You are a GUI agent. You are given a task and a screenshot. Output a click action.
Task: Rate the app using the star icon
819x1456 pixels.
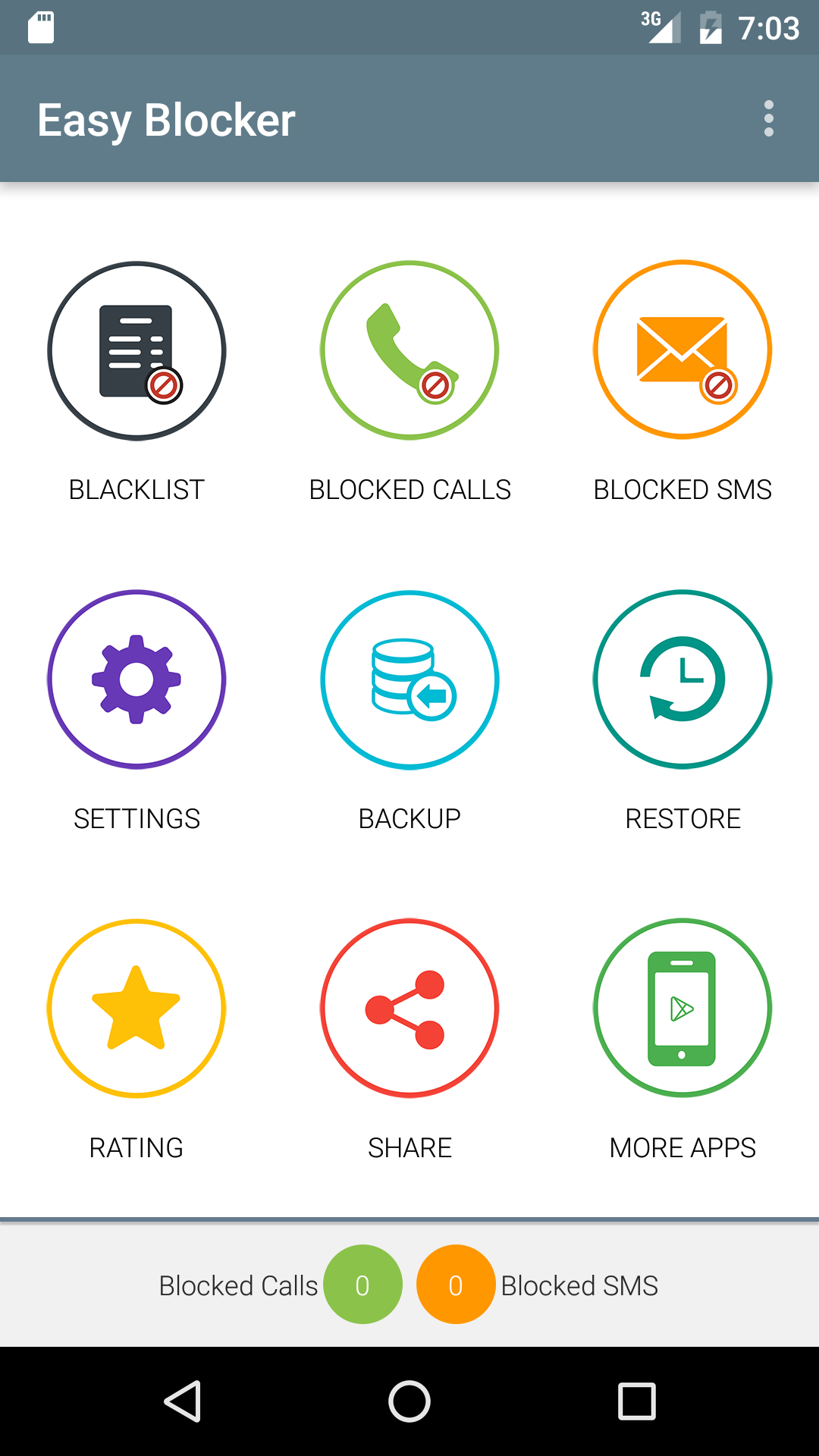(136, 1008)
